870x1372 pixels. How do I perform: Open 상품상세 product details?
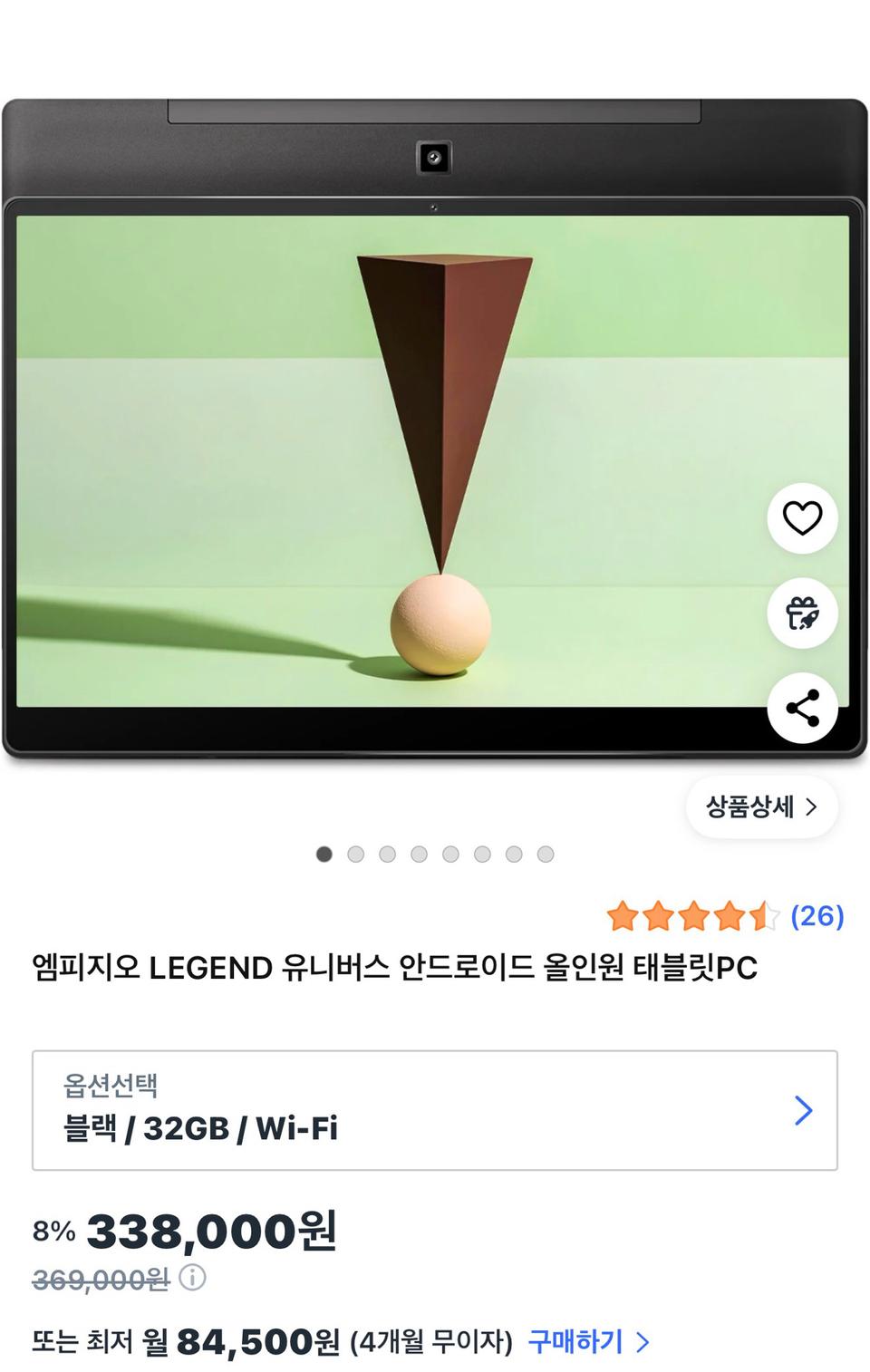(x=759, y=807)
